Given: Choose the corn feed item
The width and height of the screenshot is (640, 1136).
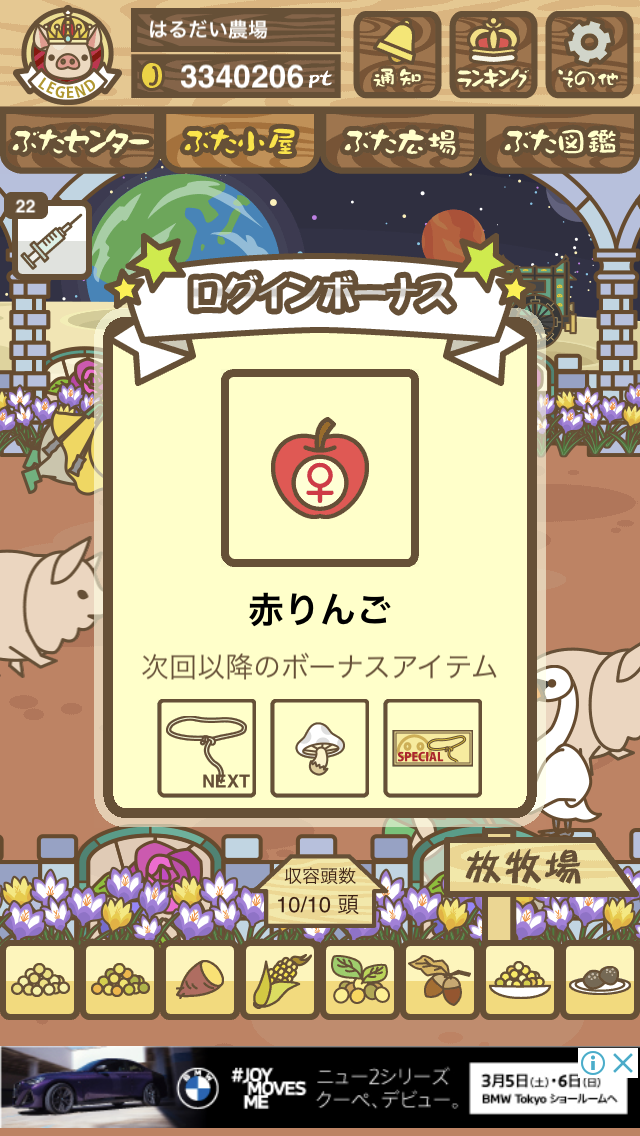Looking at the screenshot, I should [x=280, y=980].
